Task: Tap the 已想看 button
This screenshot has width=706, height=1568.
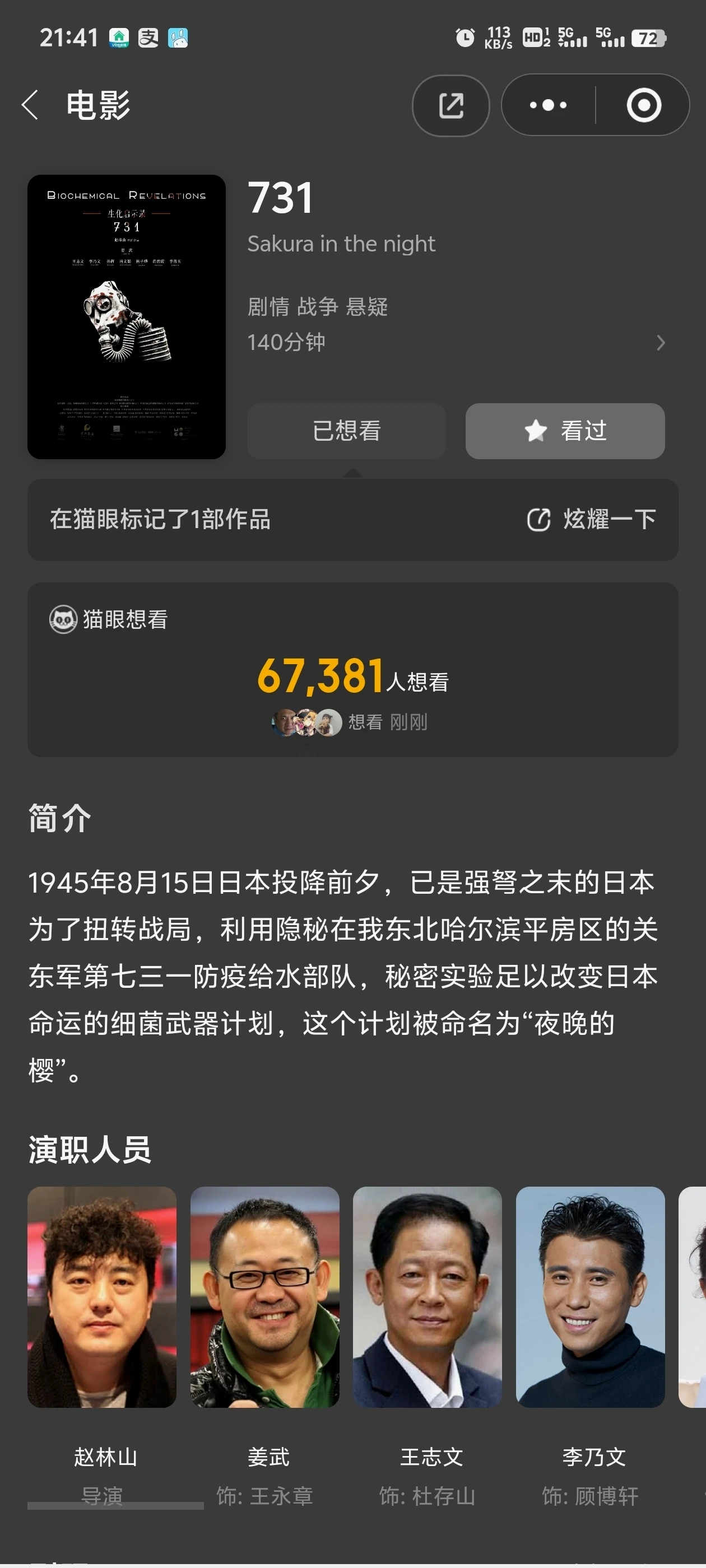Action: point(346,431)
